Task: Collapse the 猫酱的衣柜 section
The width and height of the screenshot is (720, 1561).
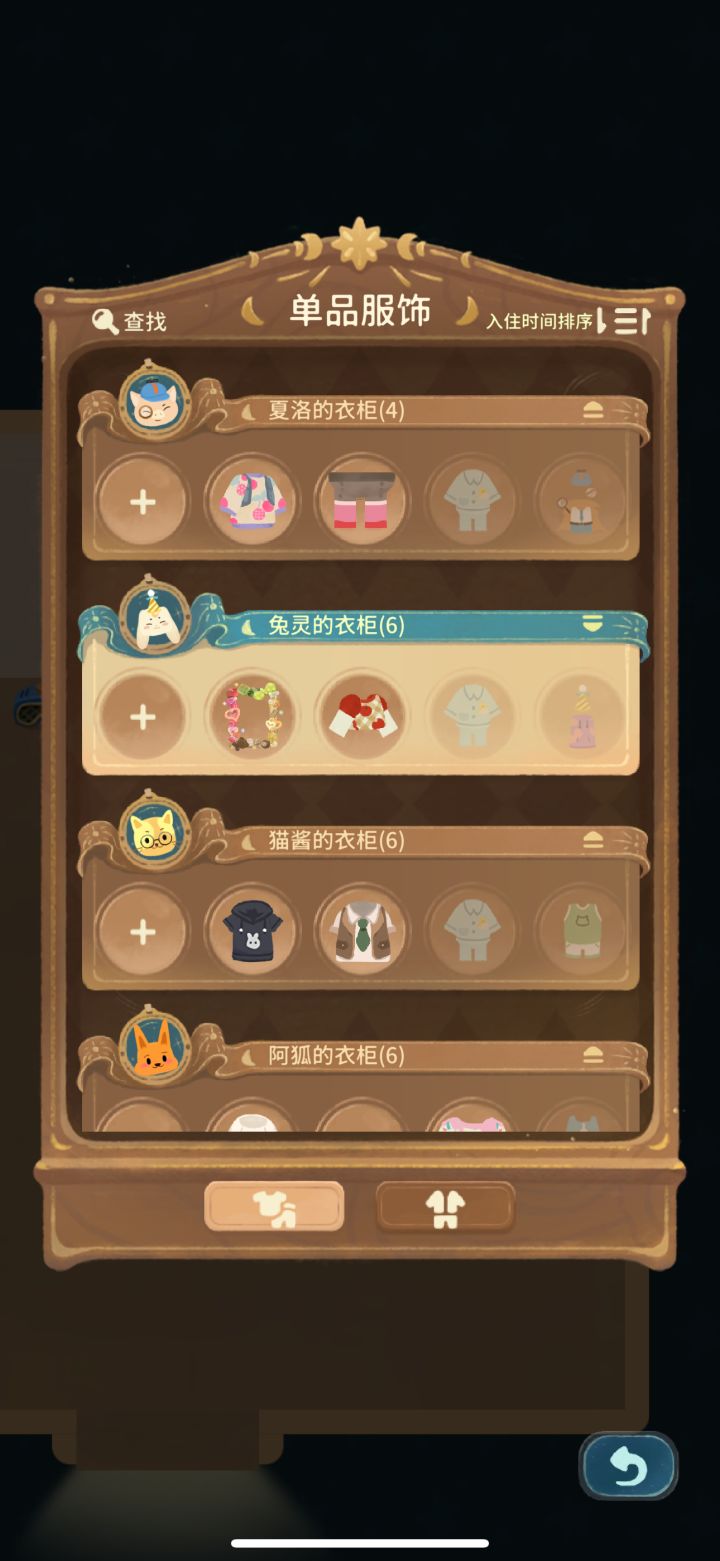Action: [594, 838]
